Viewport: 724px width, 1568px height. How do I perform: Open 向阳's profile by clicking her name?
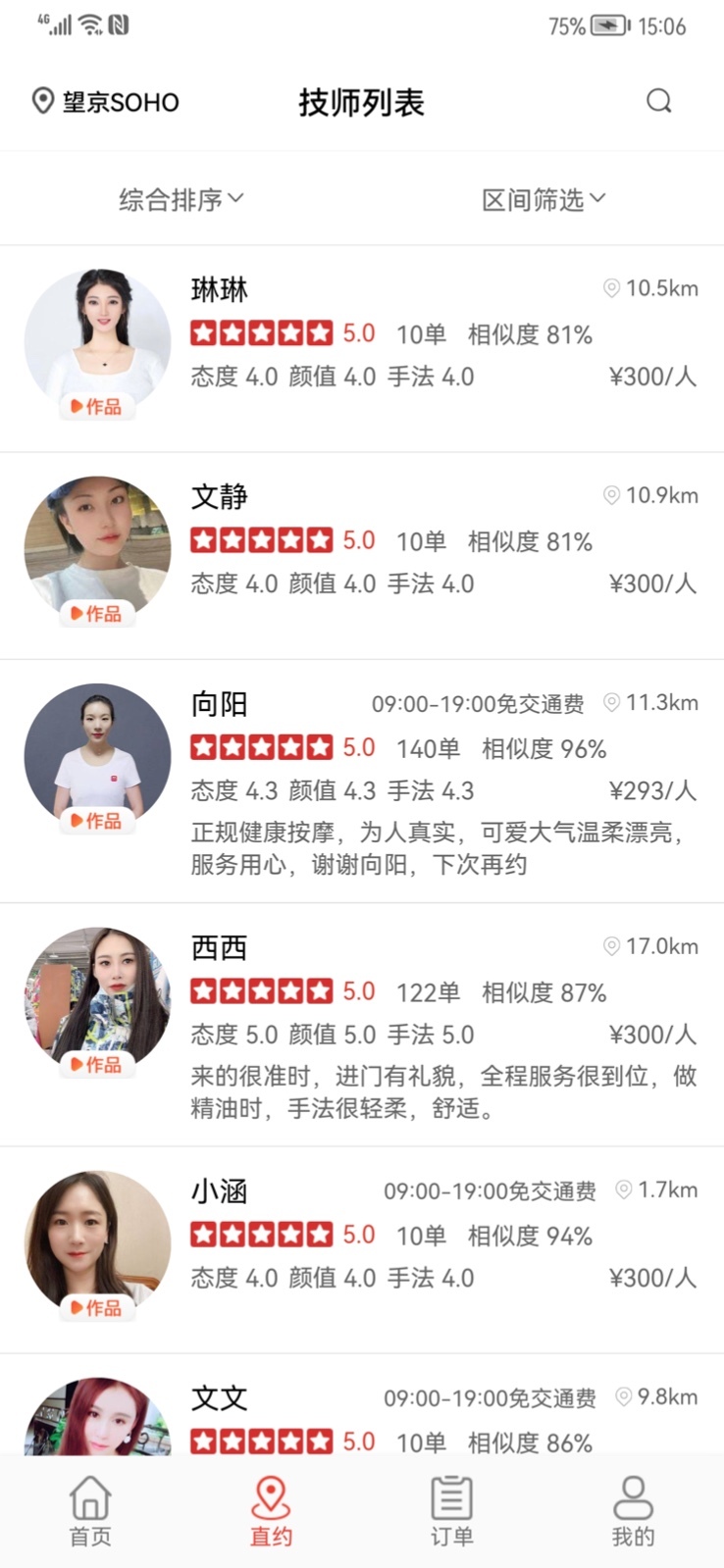coord(218,704)
